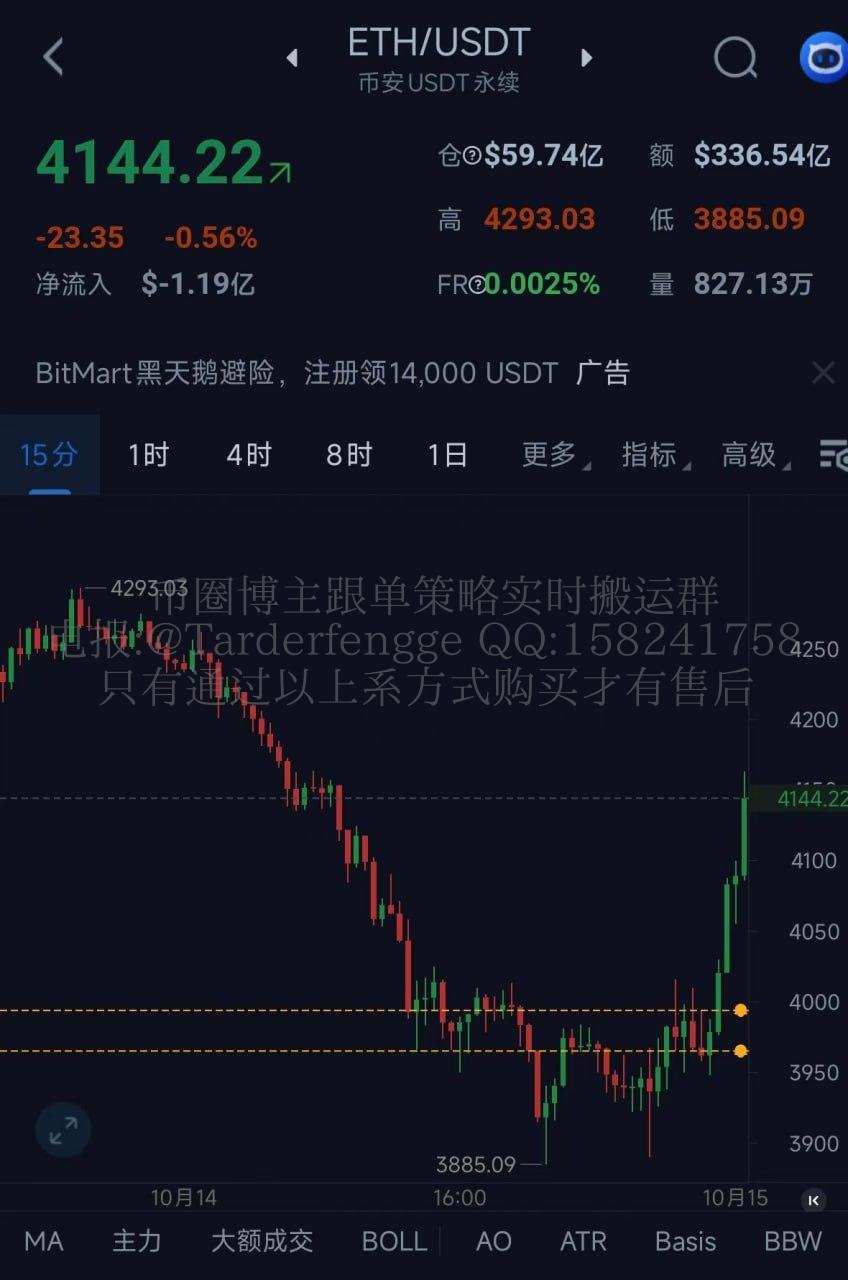The width and height of the screenshot is (848, 1280).
Task: Switch to the previous trading pair
Action: click(292, 58)
